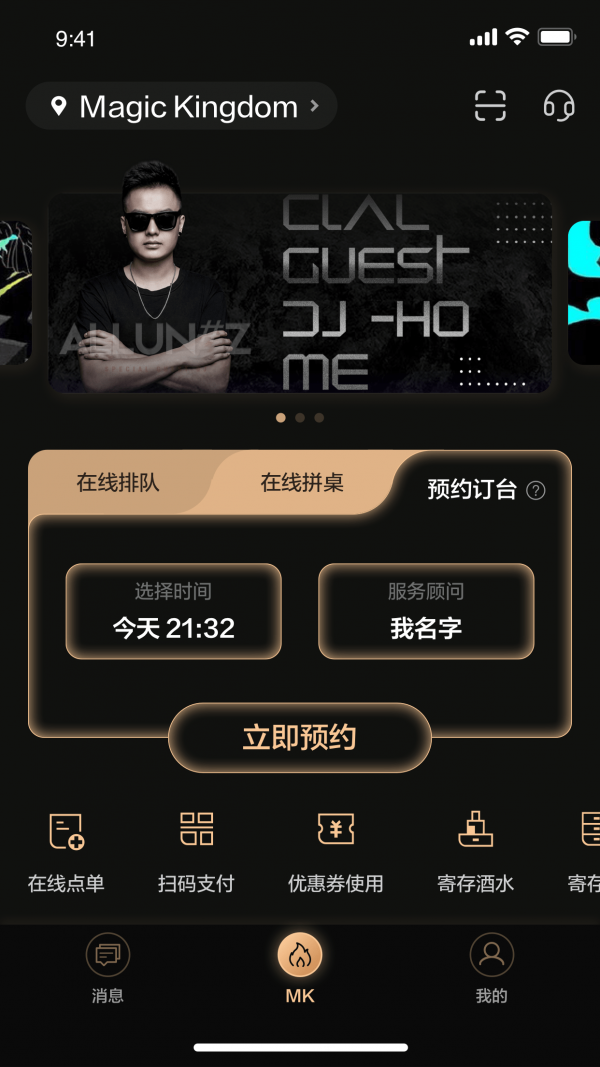Screen dimensions: 600x1067
Task: Contact customer service via headset icon
Action: pyautogui.click(x=559, y=105)
